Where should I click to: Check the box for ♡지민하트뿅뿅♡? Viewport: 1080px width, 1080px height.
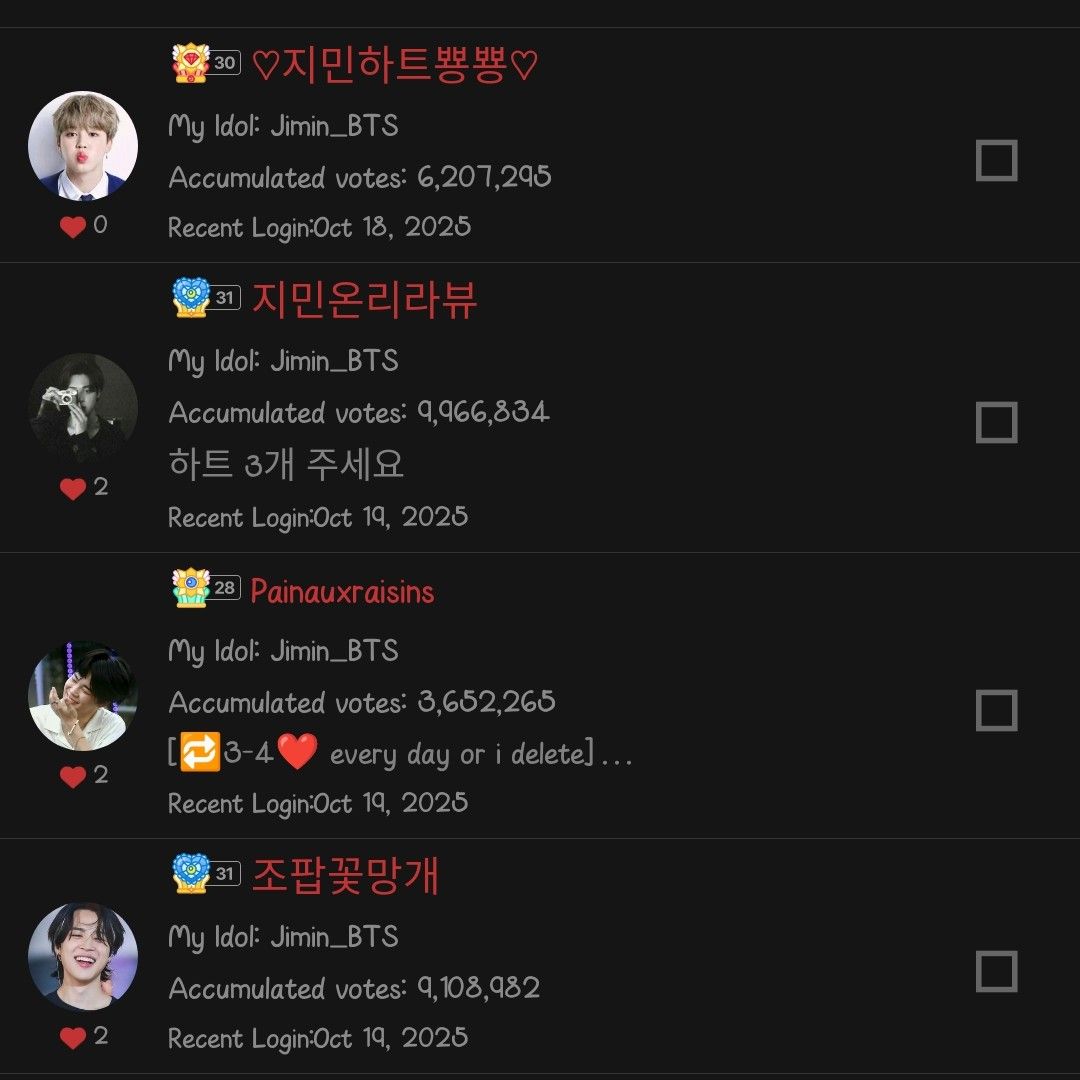pos(996,161)
